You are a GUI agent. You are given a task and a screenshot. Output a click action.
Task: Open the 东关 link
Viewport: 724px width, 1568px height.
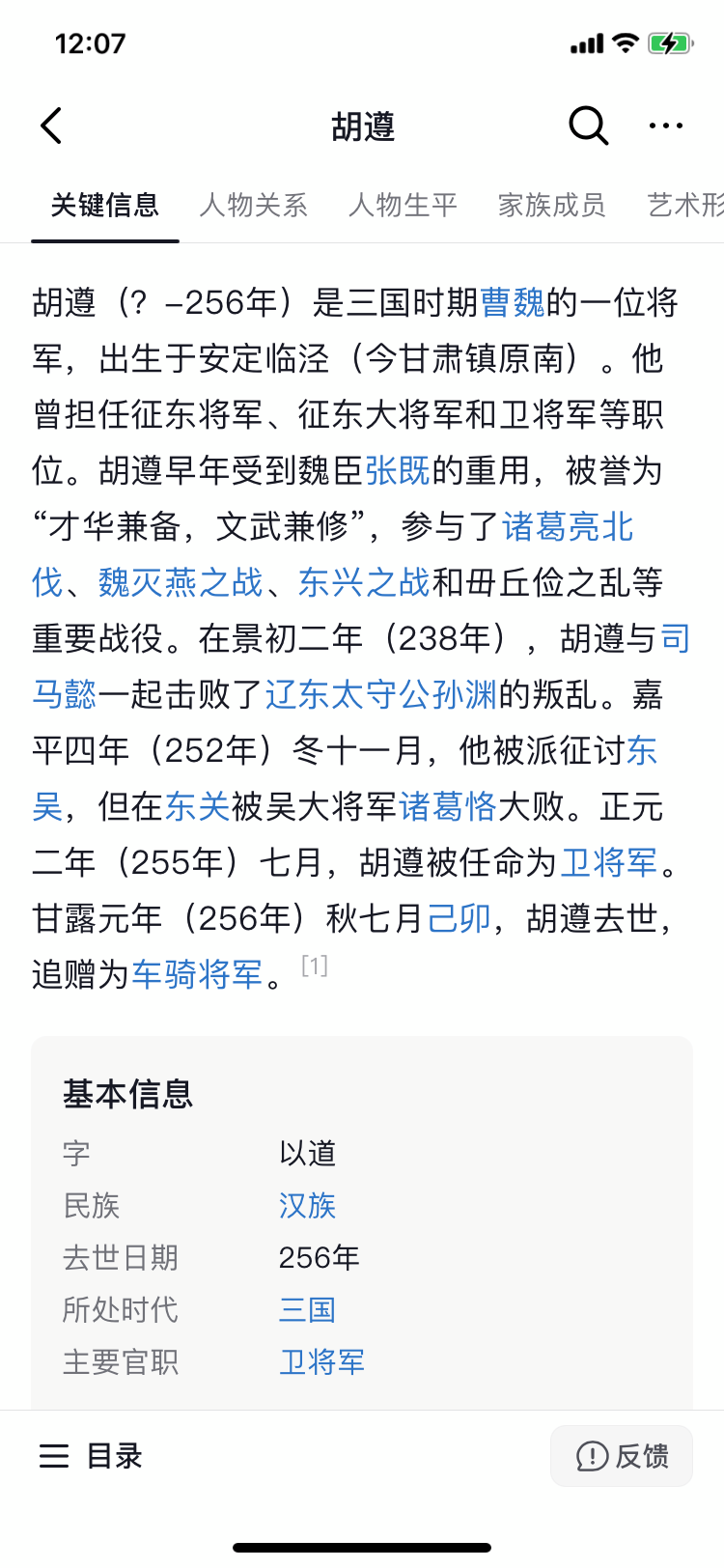tap(197, 806)
